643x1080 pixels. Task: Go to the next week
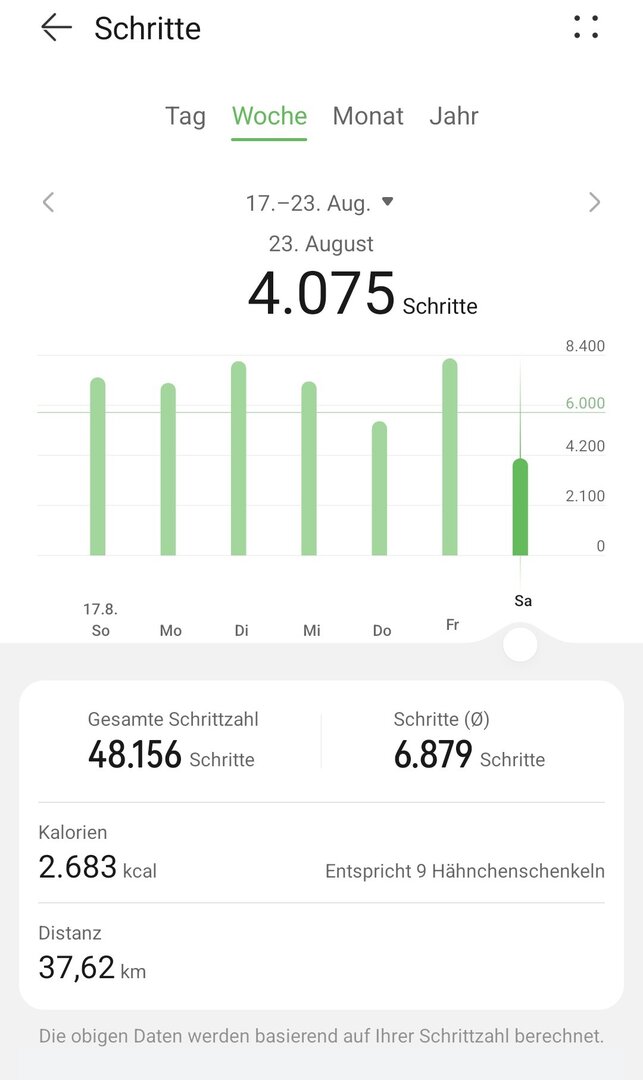tap(595, 203)
